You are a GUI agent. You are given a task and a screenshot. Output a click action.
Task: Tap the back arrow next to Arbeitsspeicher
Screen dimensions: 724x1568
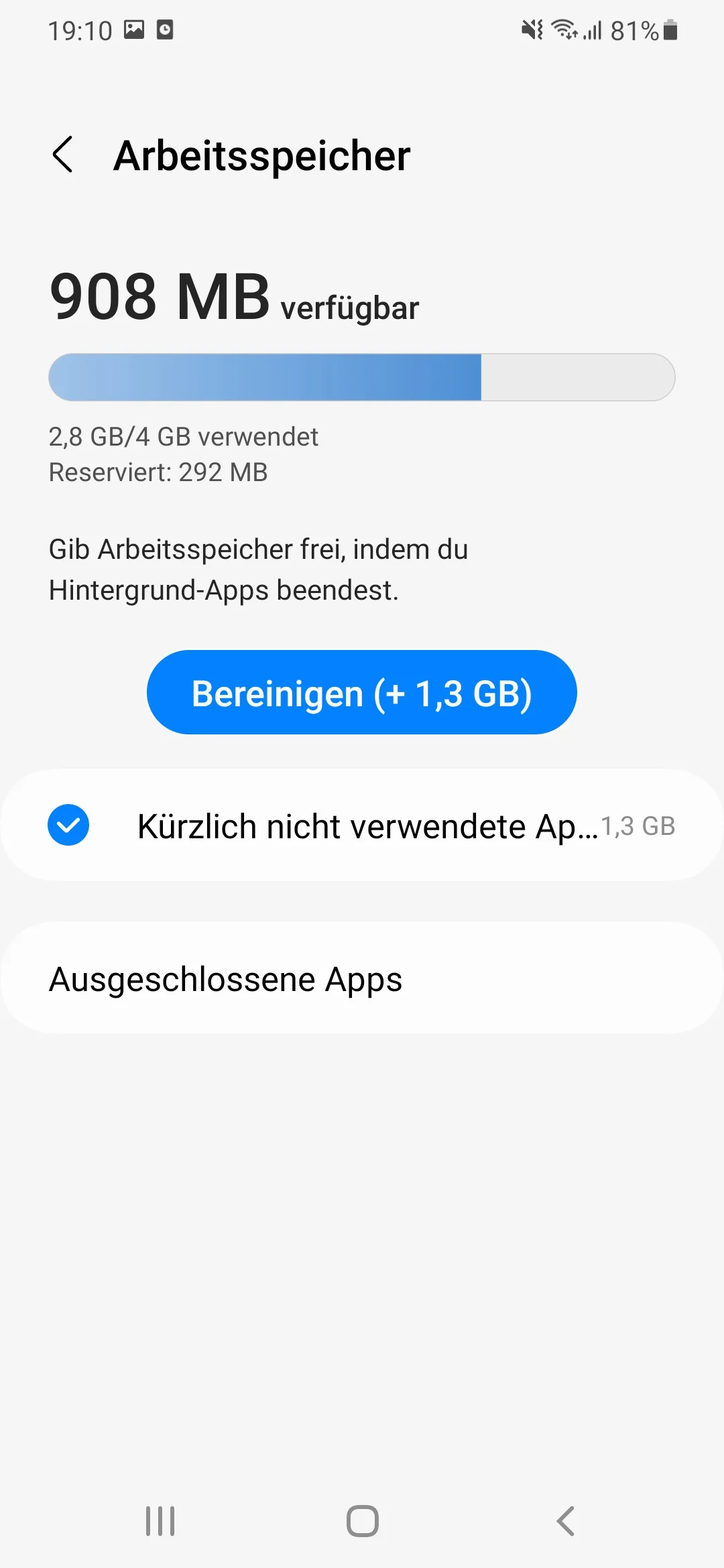[x=64, y=154]
